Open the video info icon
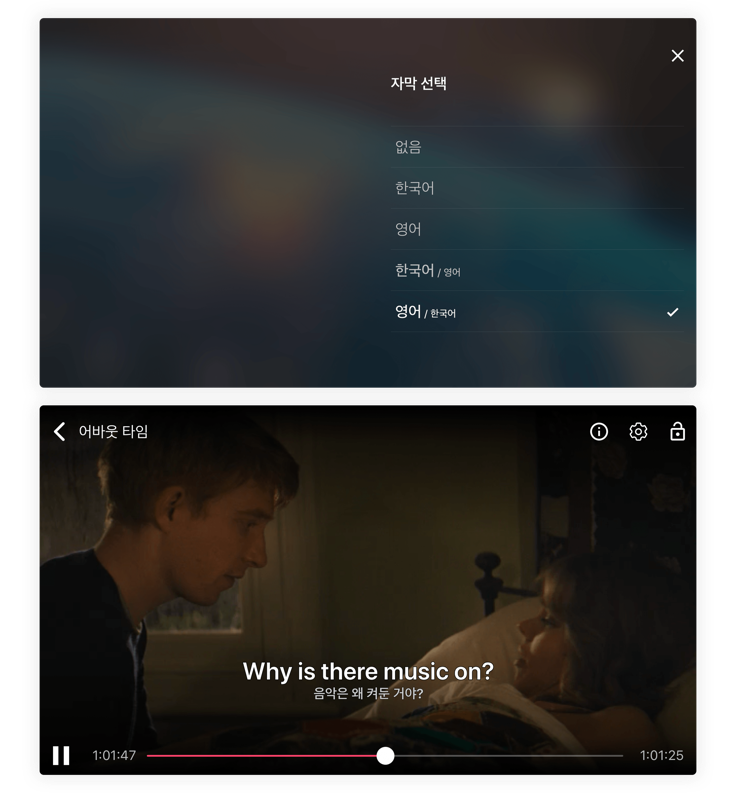 (x=599, y=431)
